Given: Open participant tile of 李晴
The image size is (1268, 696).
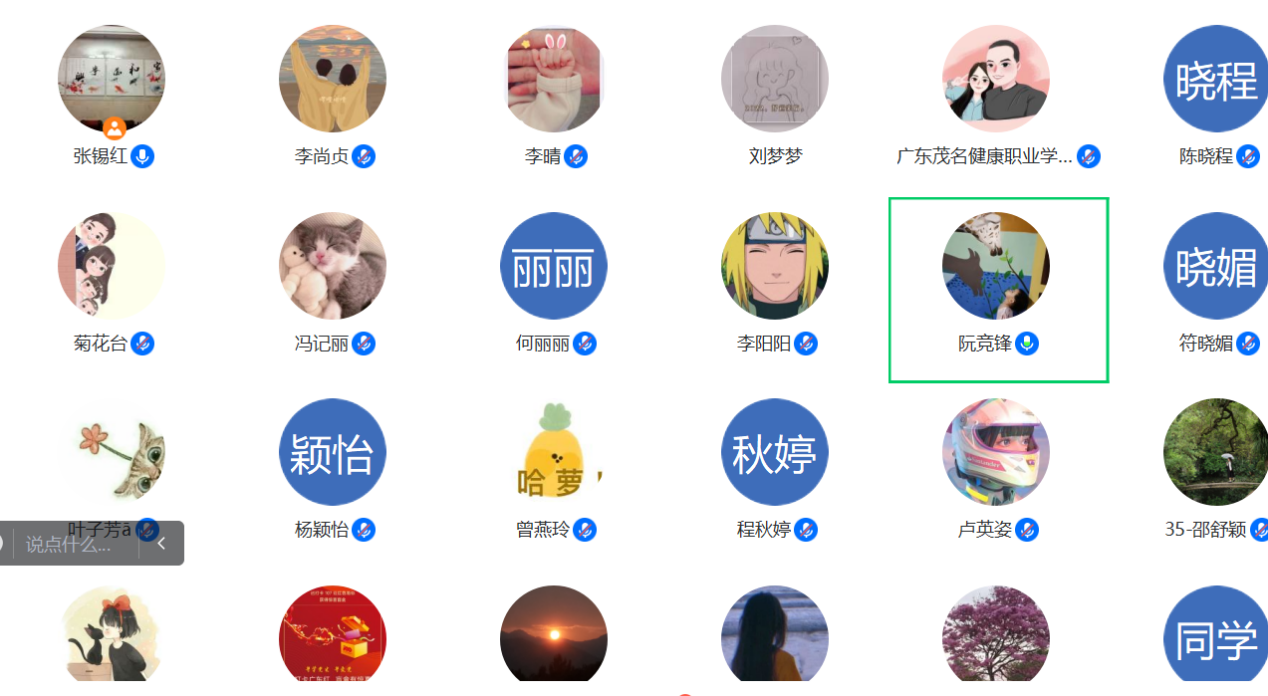Looking at the screenshot, I should coord(554,80).
